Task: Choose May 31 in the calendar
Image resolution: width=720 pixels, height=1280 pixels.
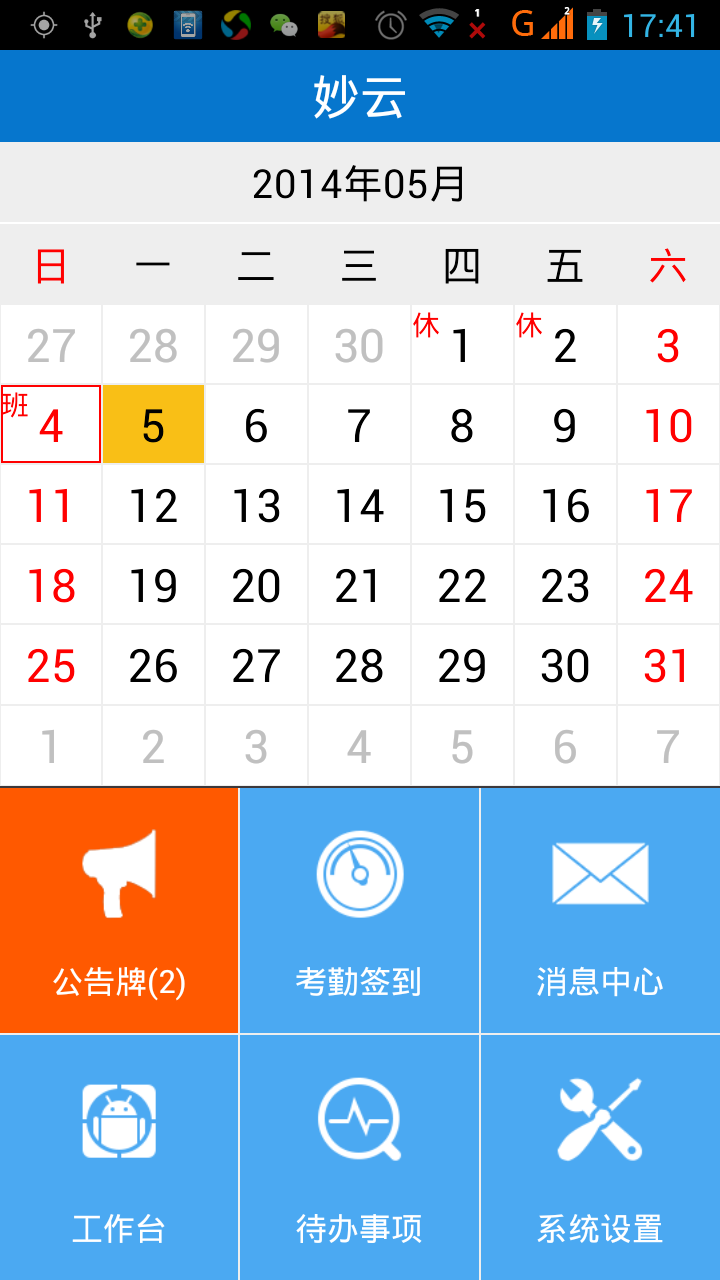Action: pyautogui.click(x=668, y=666)
